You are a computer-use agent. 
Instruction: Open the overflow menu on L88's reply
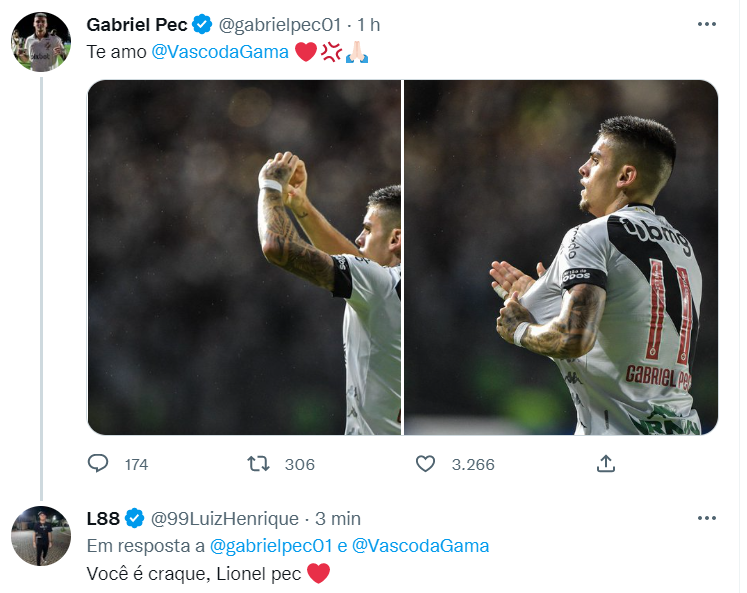(706, 518)
